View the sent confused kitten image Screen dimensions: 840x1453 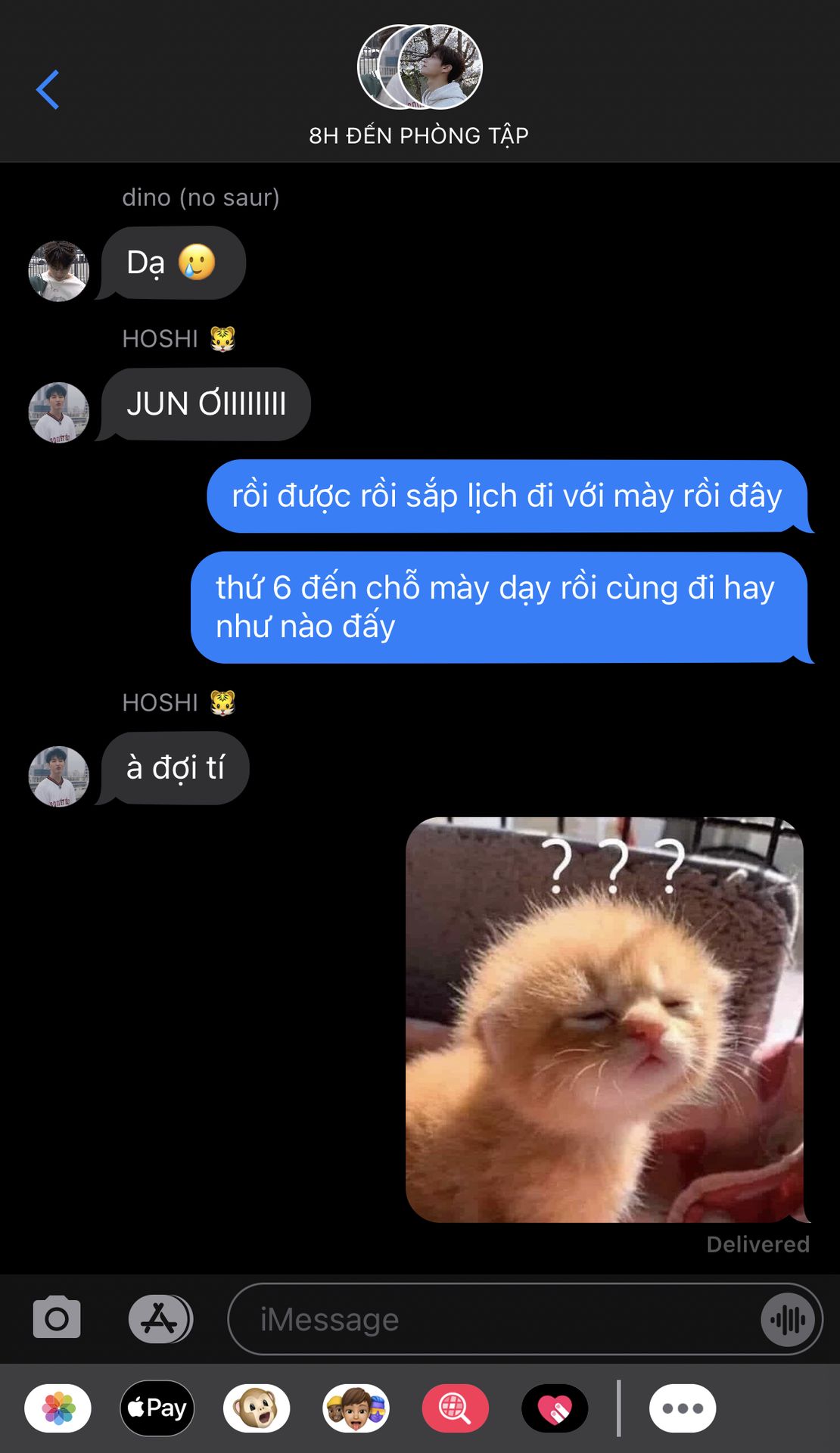[604, 1019]
